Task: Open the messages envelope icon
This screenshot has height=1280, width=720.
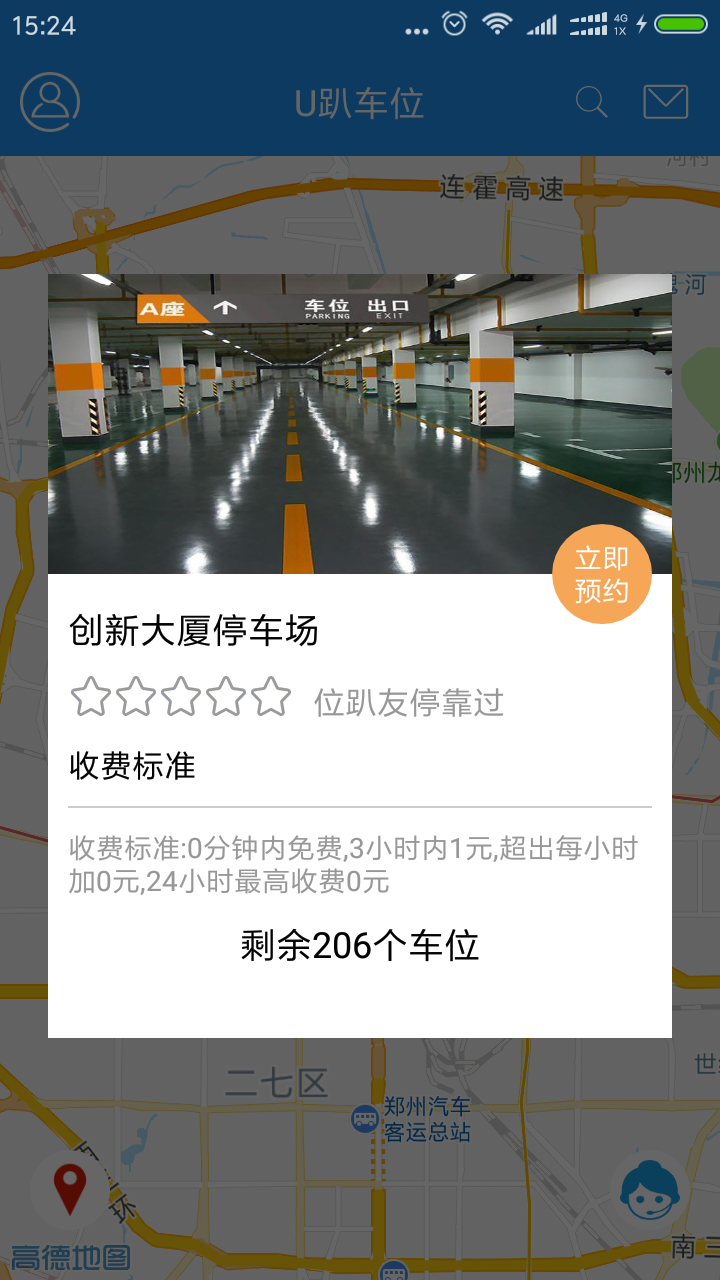Action: (665, 102)
